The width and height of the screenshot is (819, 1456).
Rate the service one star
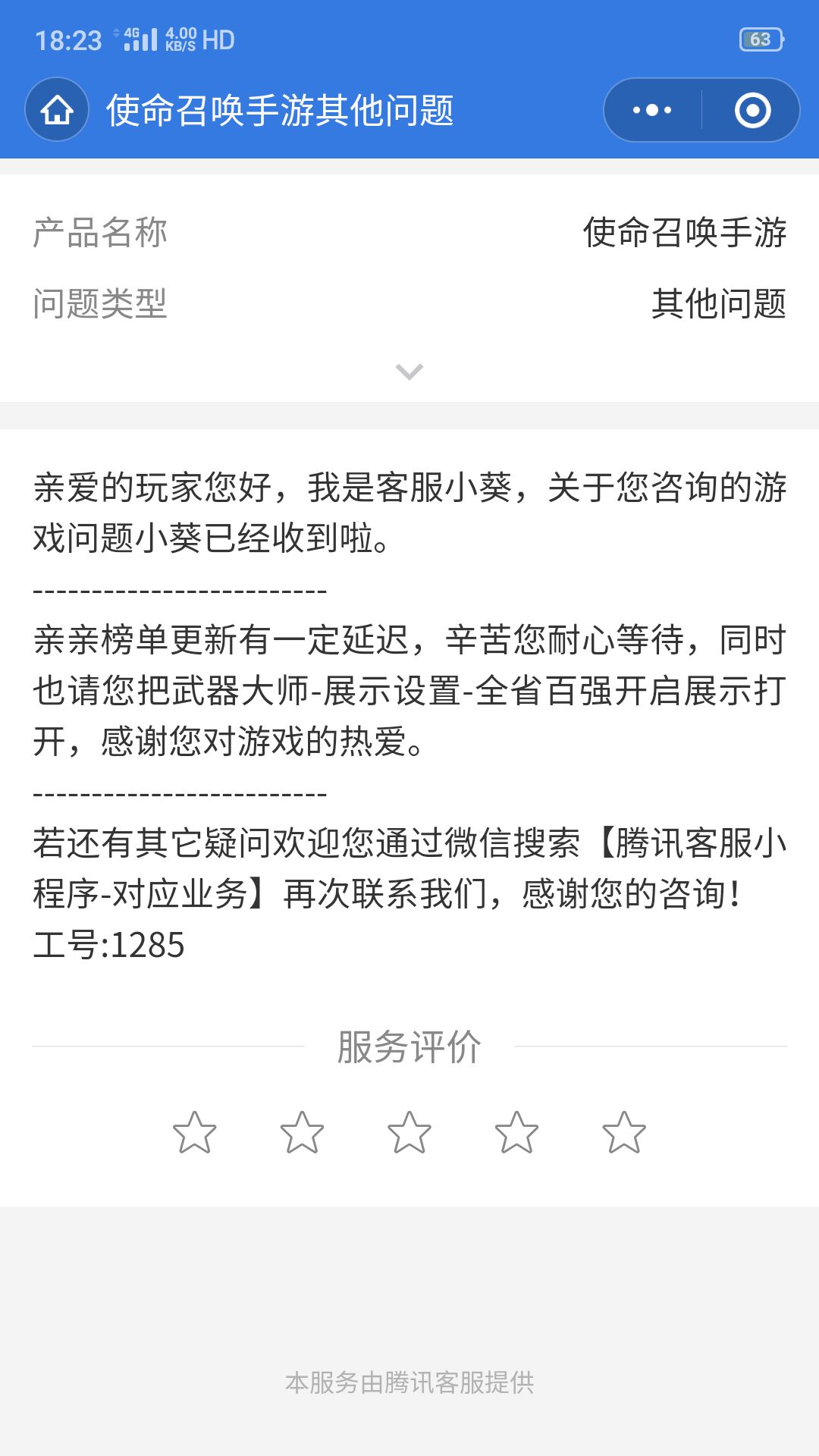coord(195,1133)
